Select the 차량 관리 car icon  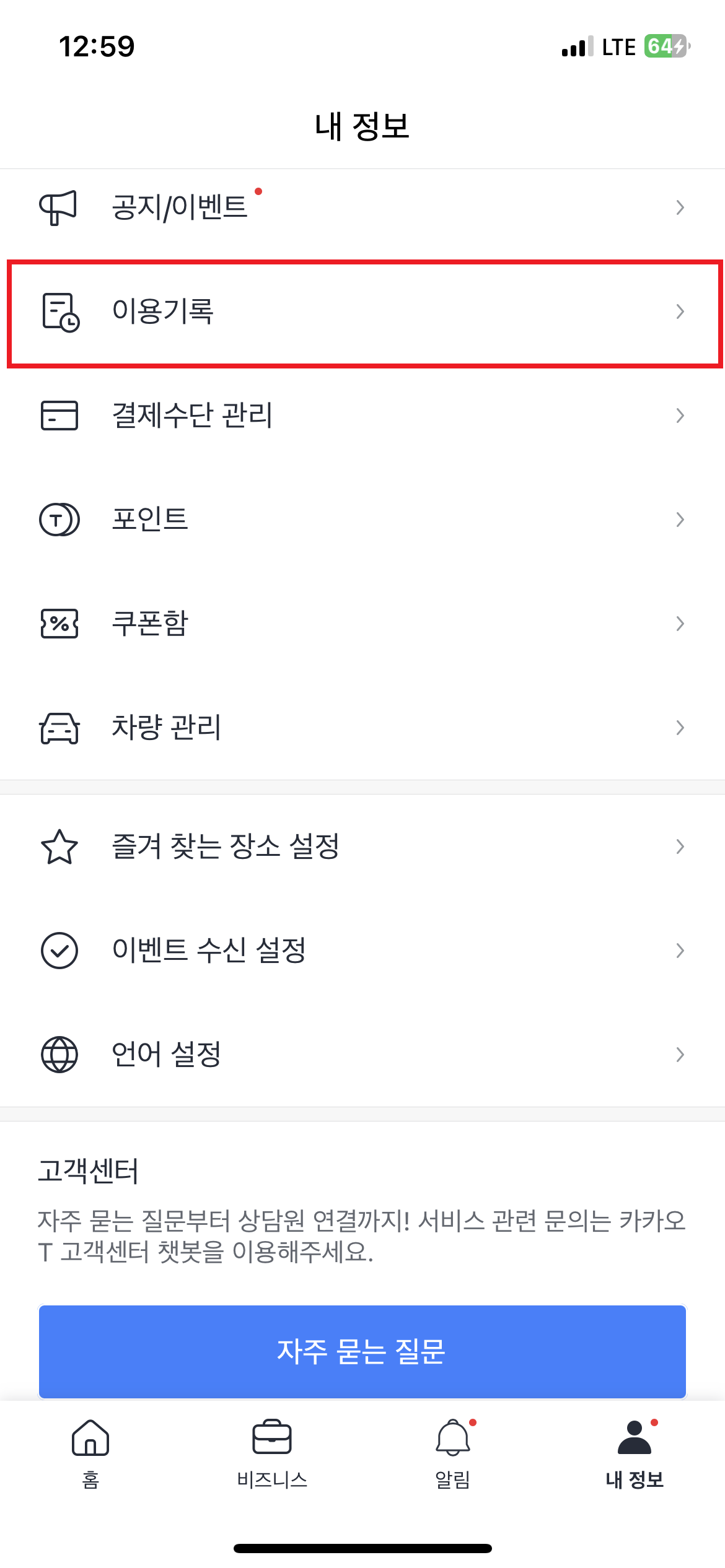click(x=59, y=729)
